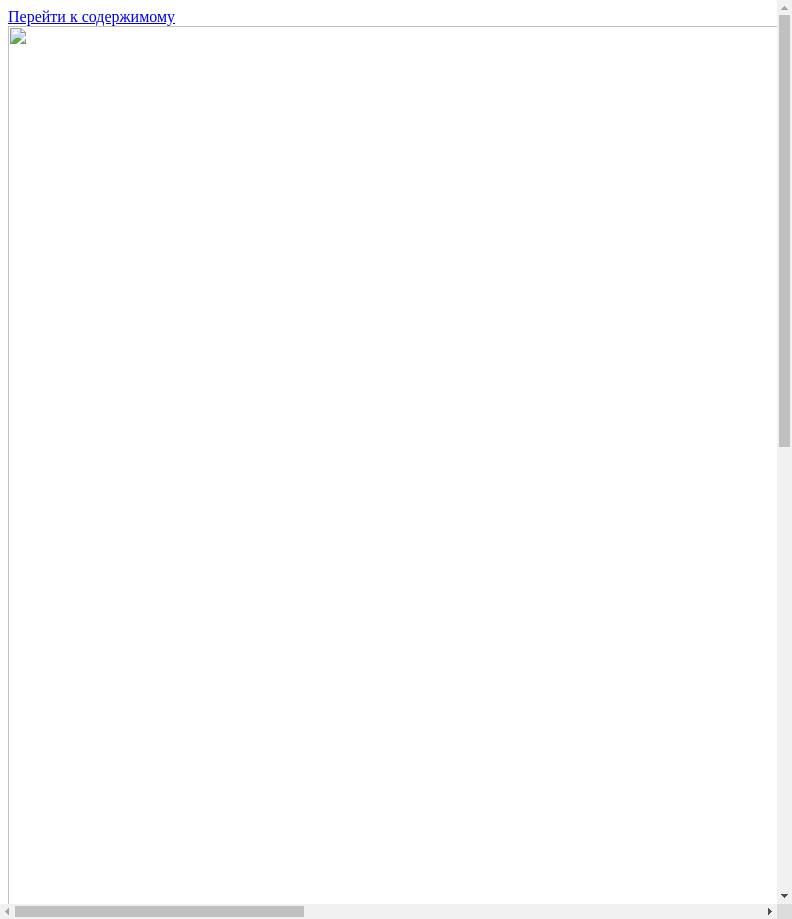Screen dimensions: 792x919
Task: Tap the vertical scrollbar's up arrow
Action: point(784,8)
